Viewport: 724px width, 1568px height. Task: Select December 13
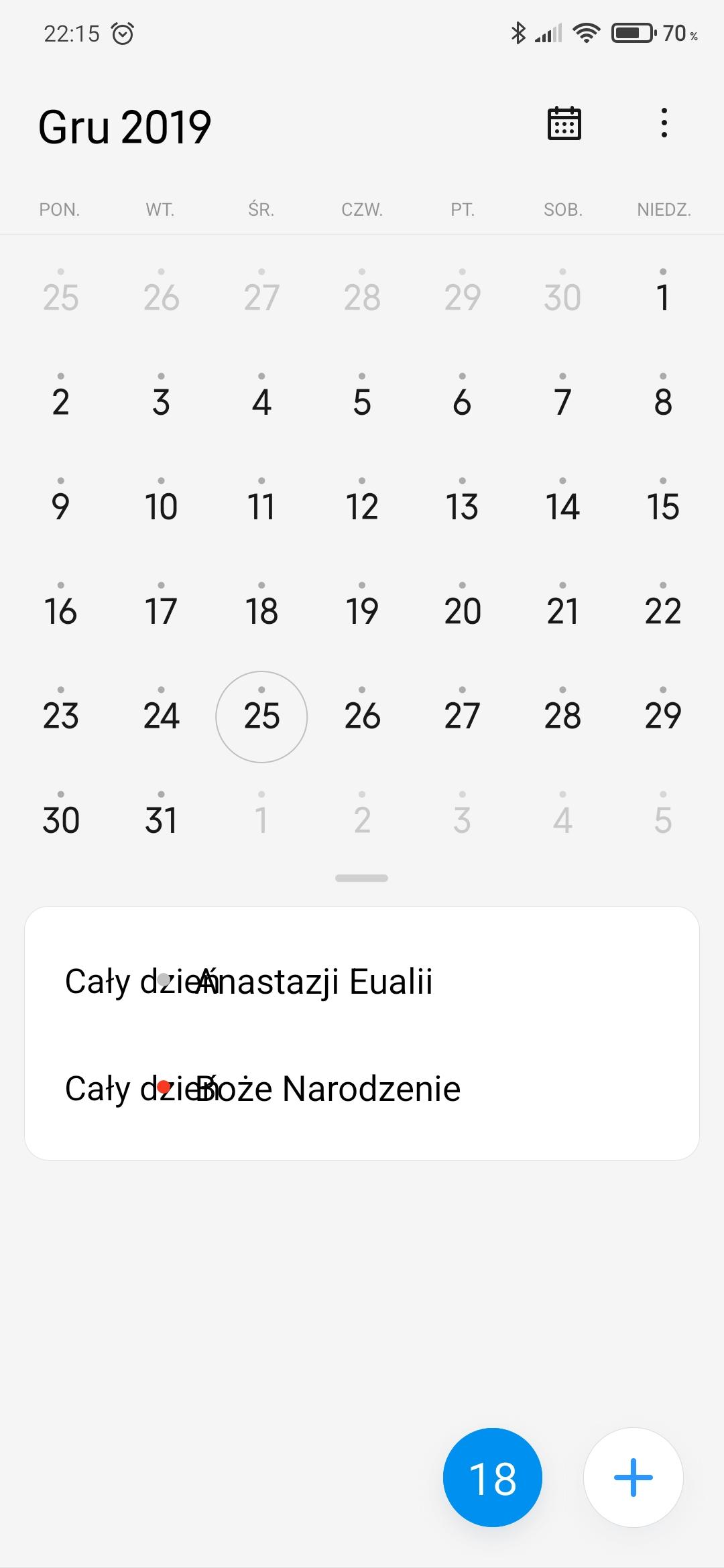462,506
